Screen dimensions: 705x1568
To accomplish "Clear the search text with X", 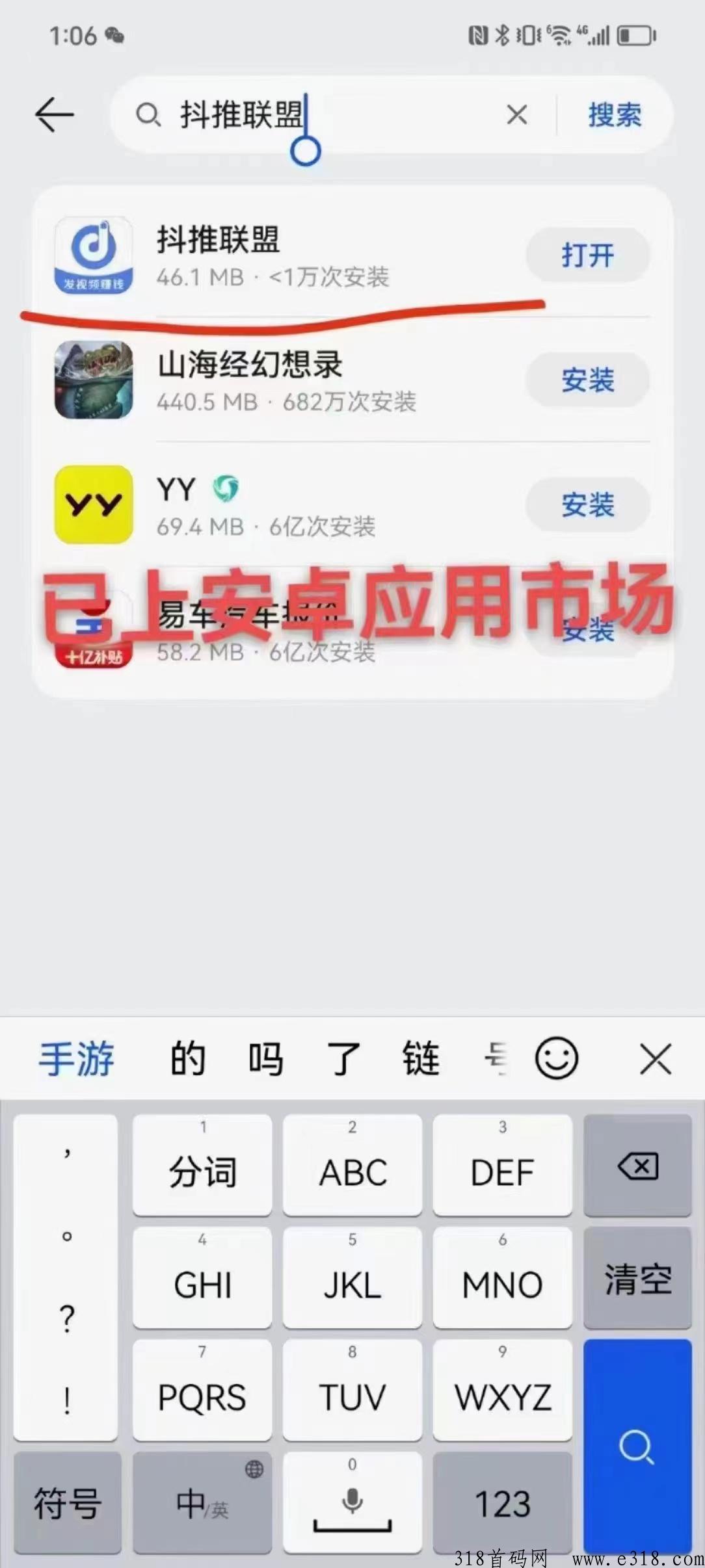I will coord(516,115).
